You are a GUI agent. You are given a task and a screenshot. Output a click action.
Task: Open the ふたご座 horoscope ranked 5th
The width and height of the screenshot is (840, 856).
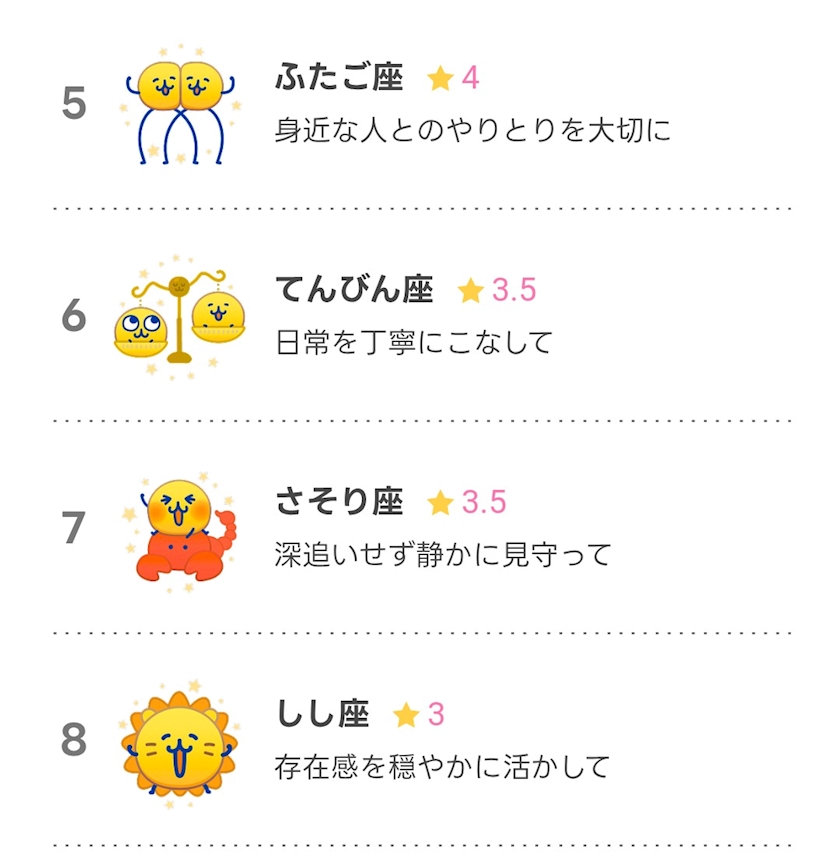coord(421,104)
